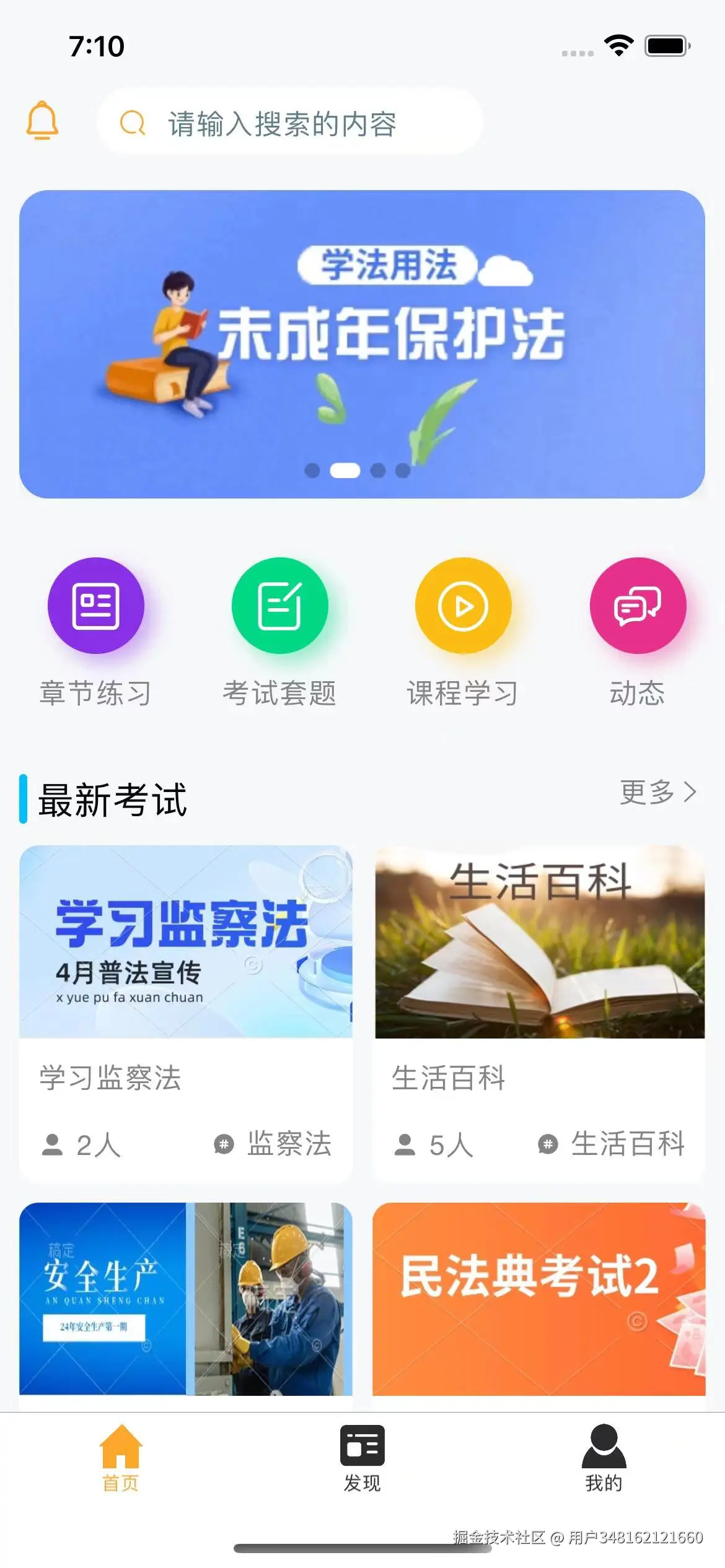Open 动态 community feed
The height and width of the screenshot is (1568, 725).
[638, 606]
